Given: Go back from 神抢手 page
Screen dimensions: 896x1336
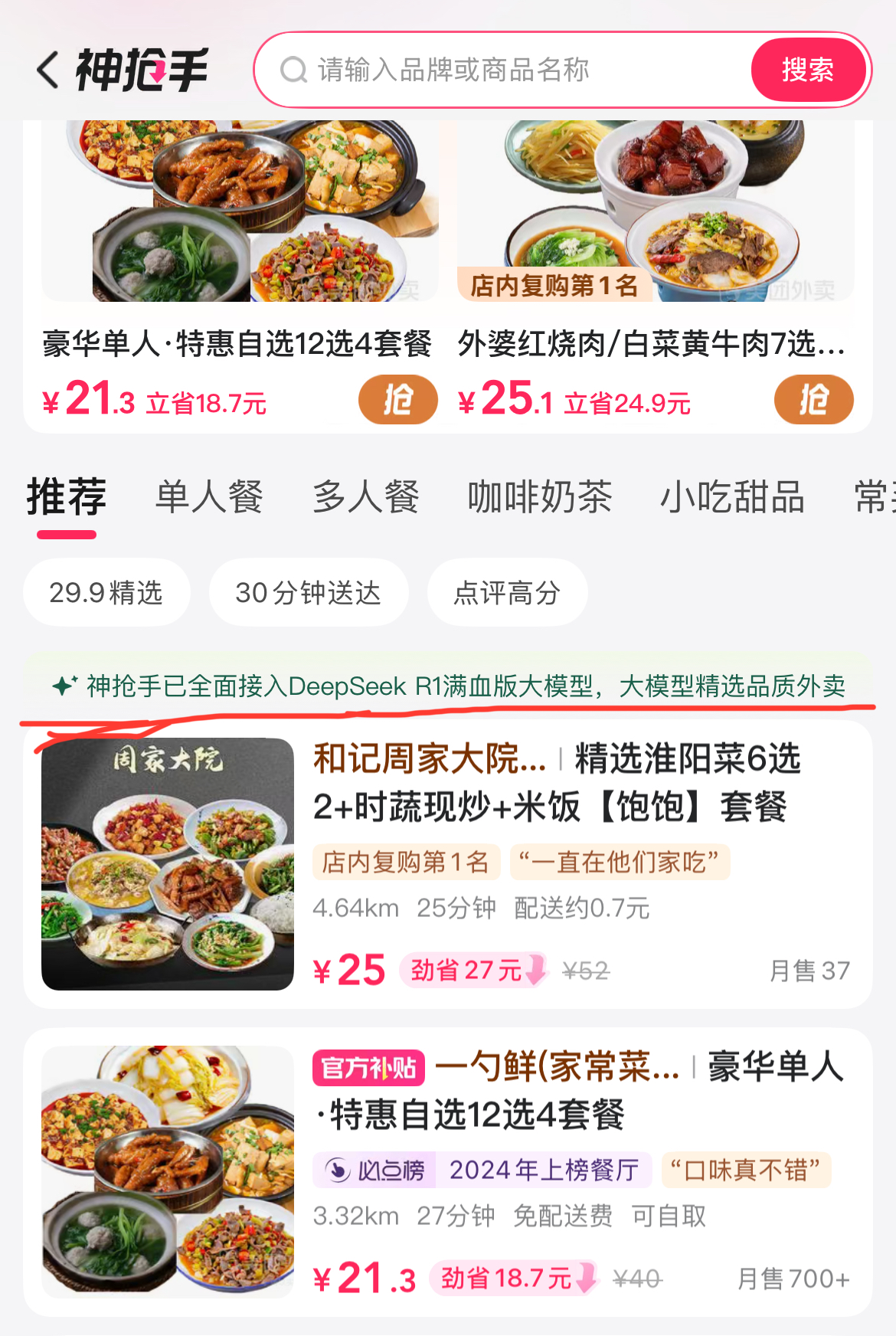Looking at the screenshot, I should 47,70.
